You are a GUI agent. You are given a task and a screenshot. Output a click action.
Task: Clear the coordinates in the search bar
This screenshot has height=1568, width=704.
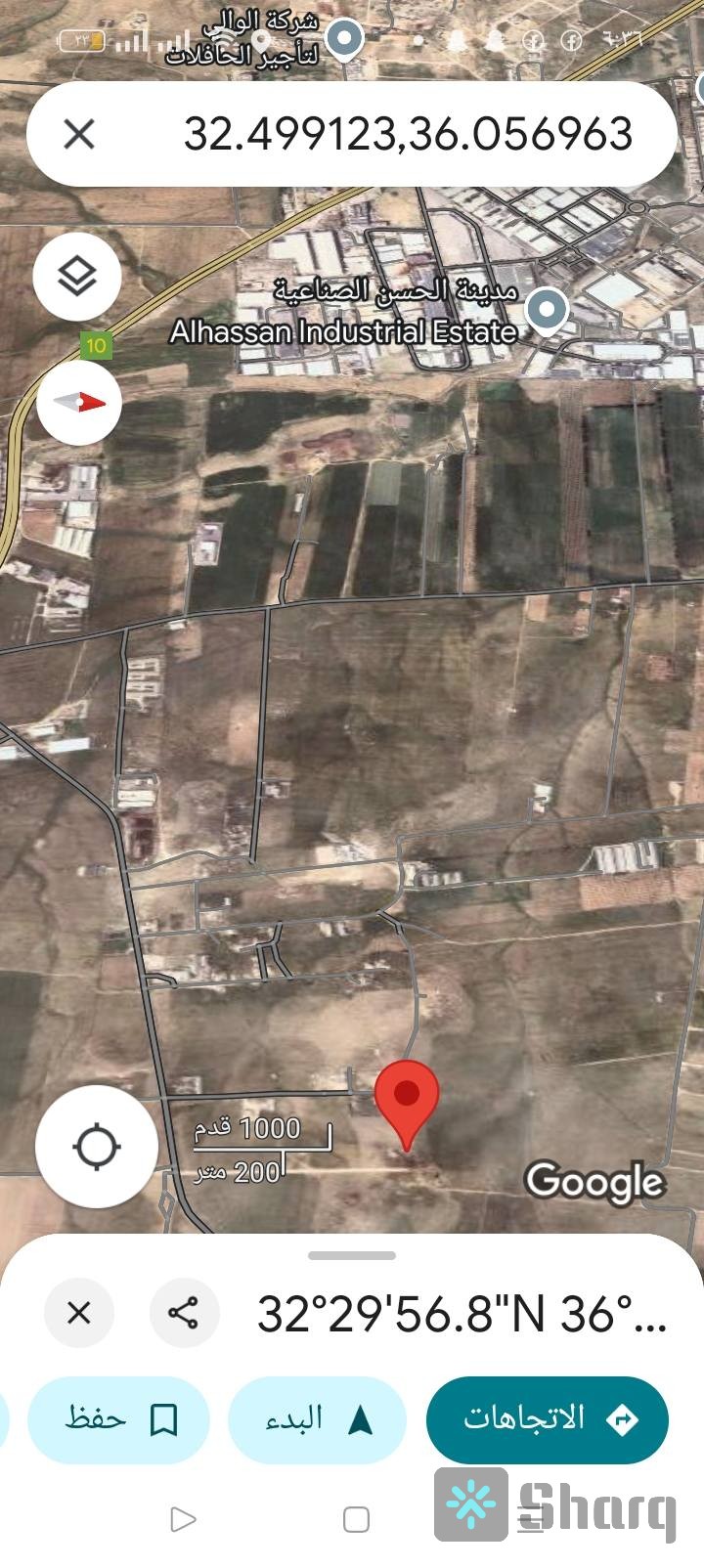point(79,134)
